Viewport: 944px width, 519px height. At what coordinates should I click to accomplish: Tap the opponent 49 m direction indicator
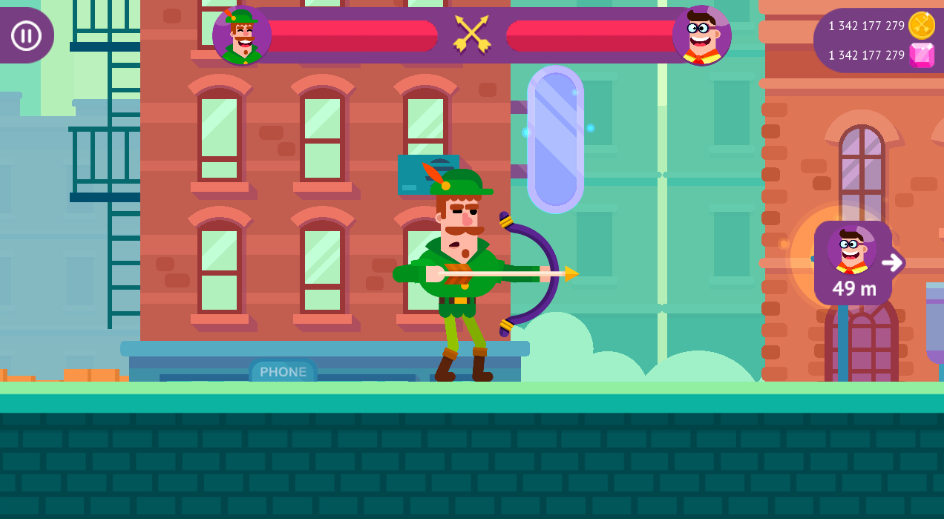(855, 263)
